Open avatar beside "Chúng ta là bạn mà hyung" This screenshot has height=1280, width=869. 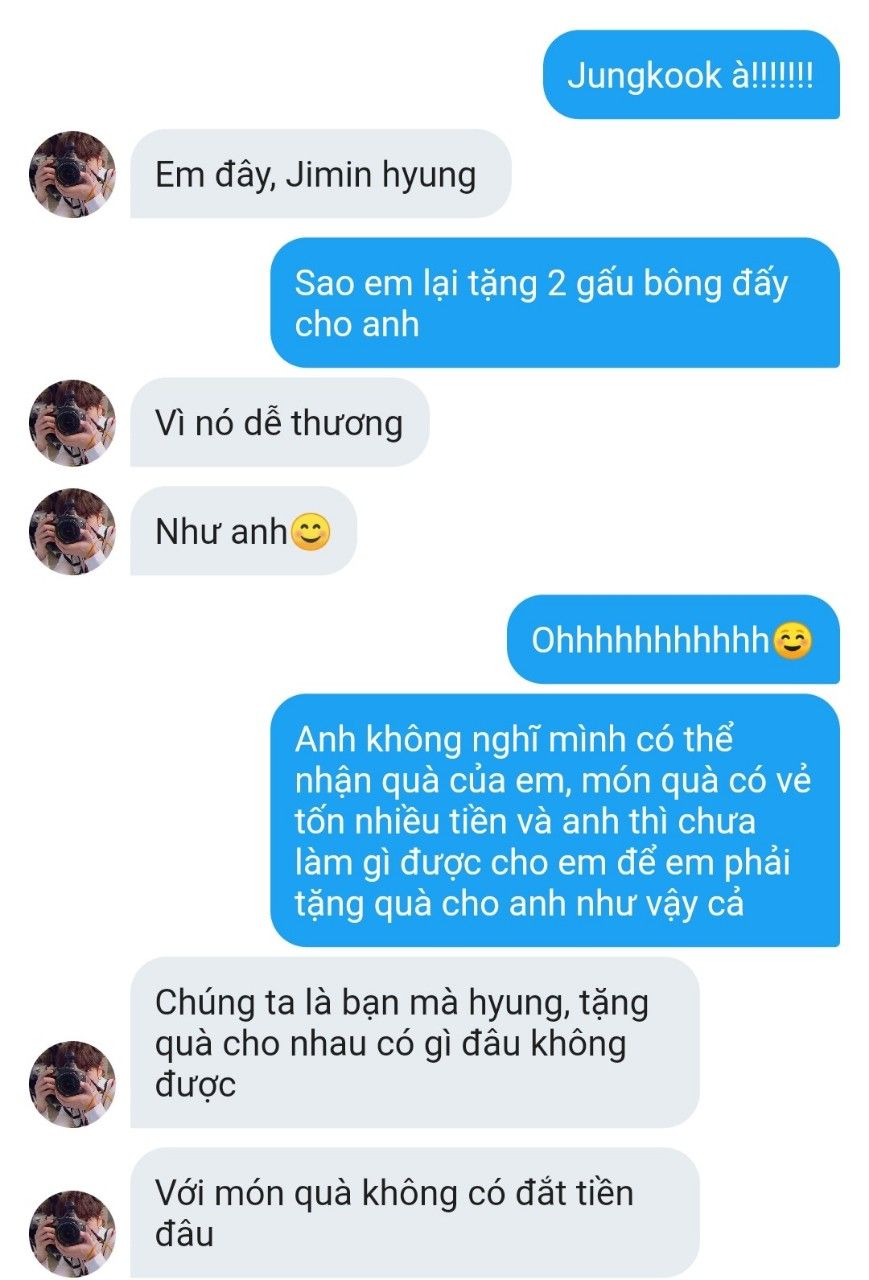(72, 1084)
